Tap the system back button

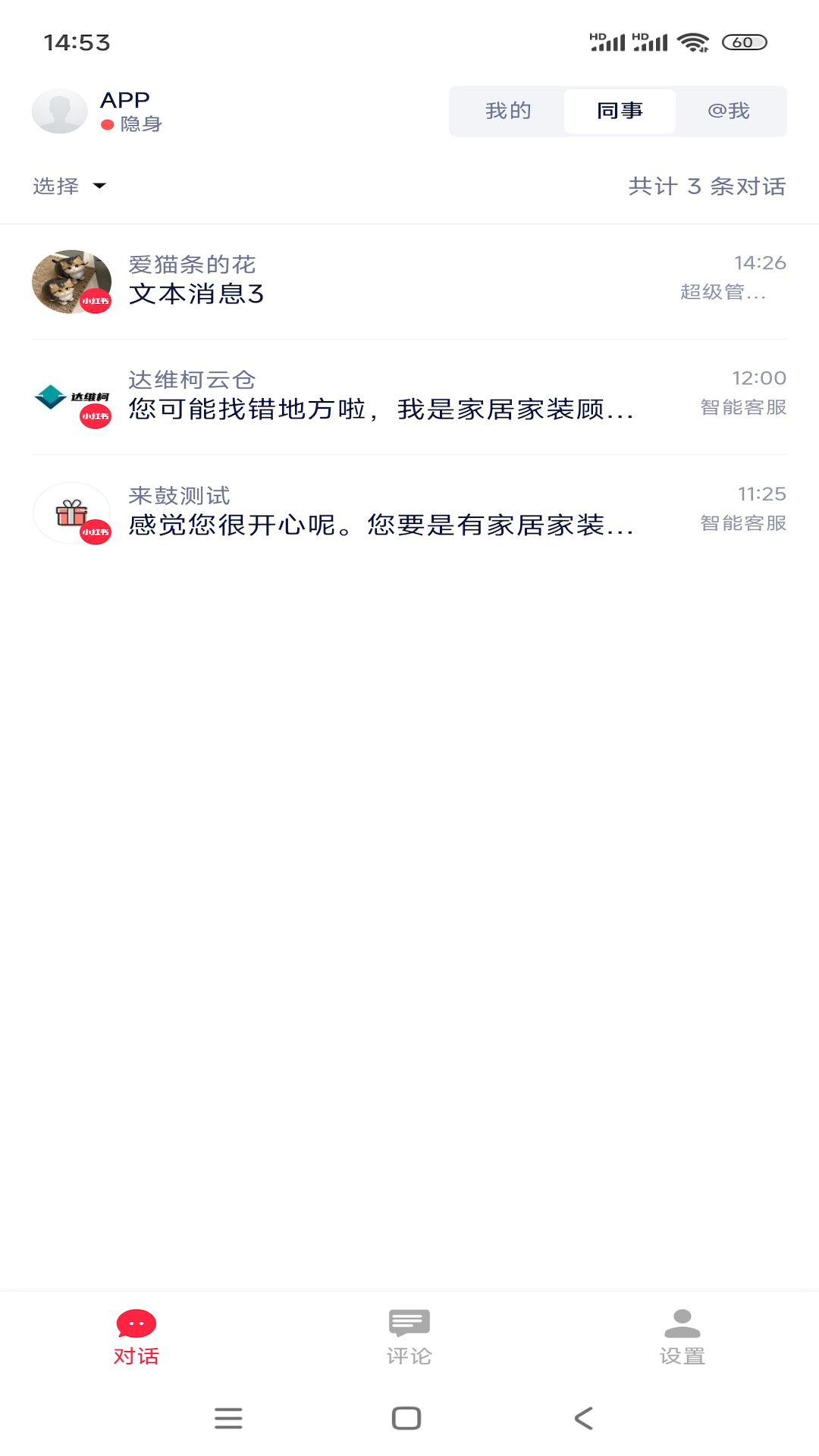[x=583, y=1418]
